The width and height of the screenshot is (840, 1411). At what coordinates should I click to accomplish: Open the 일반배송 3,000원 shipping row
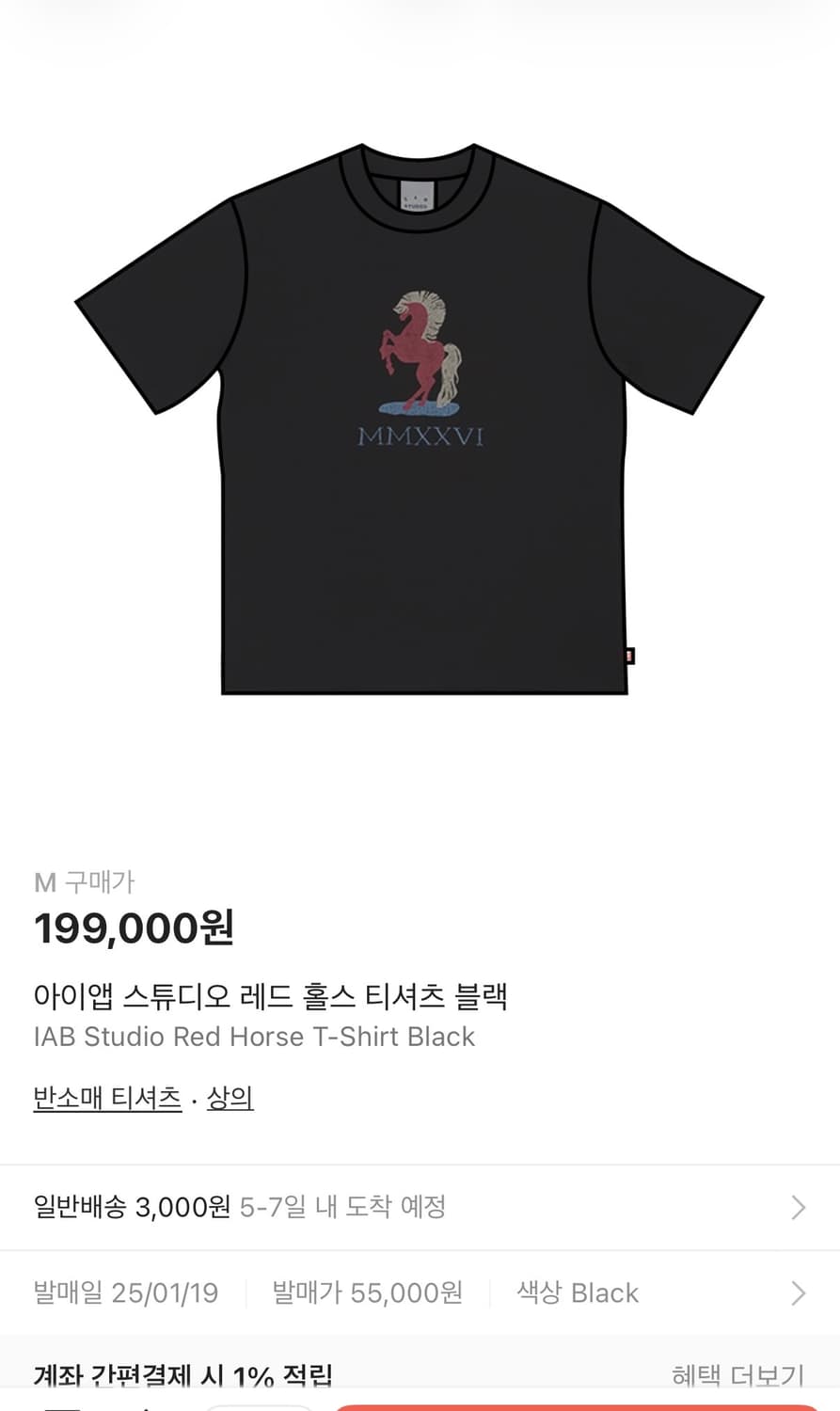(131, 1207)
